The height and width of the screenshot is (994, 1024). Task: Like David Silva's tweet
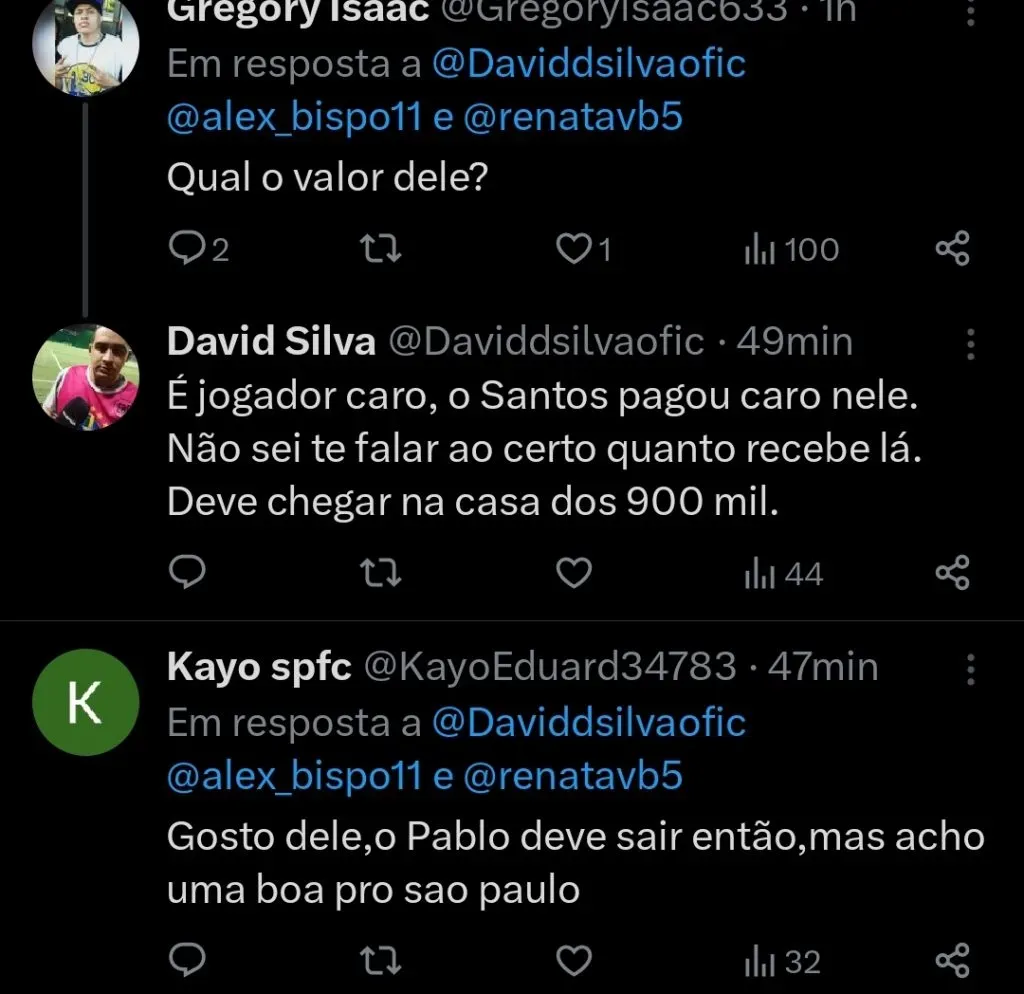(573, 573)
